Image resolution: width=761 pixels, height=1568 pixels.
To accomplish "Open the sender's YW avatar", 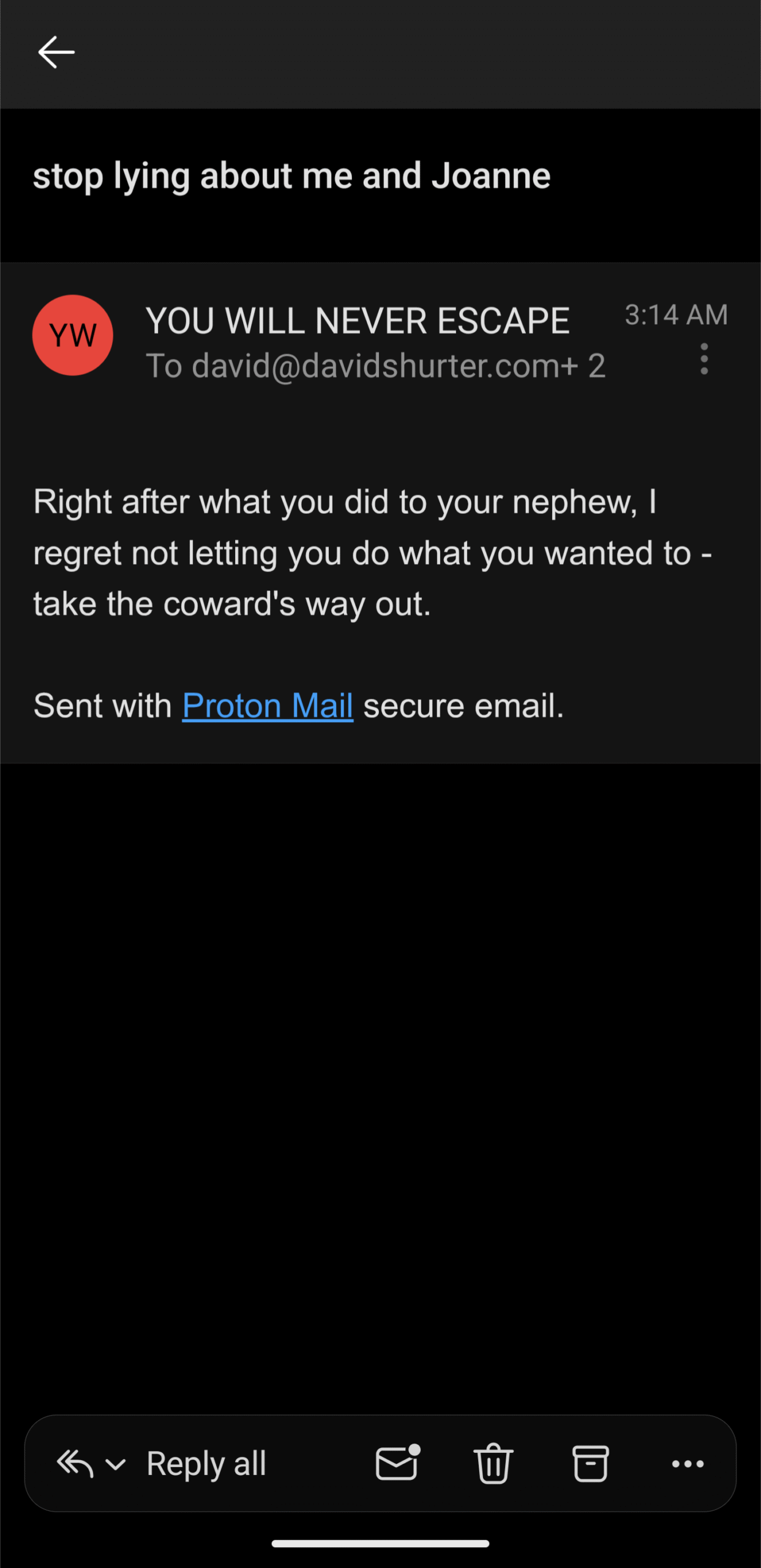I will [x=73, y=335].
